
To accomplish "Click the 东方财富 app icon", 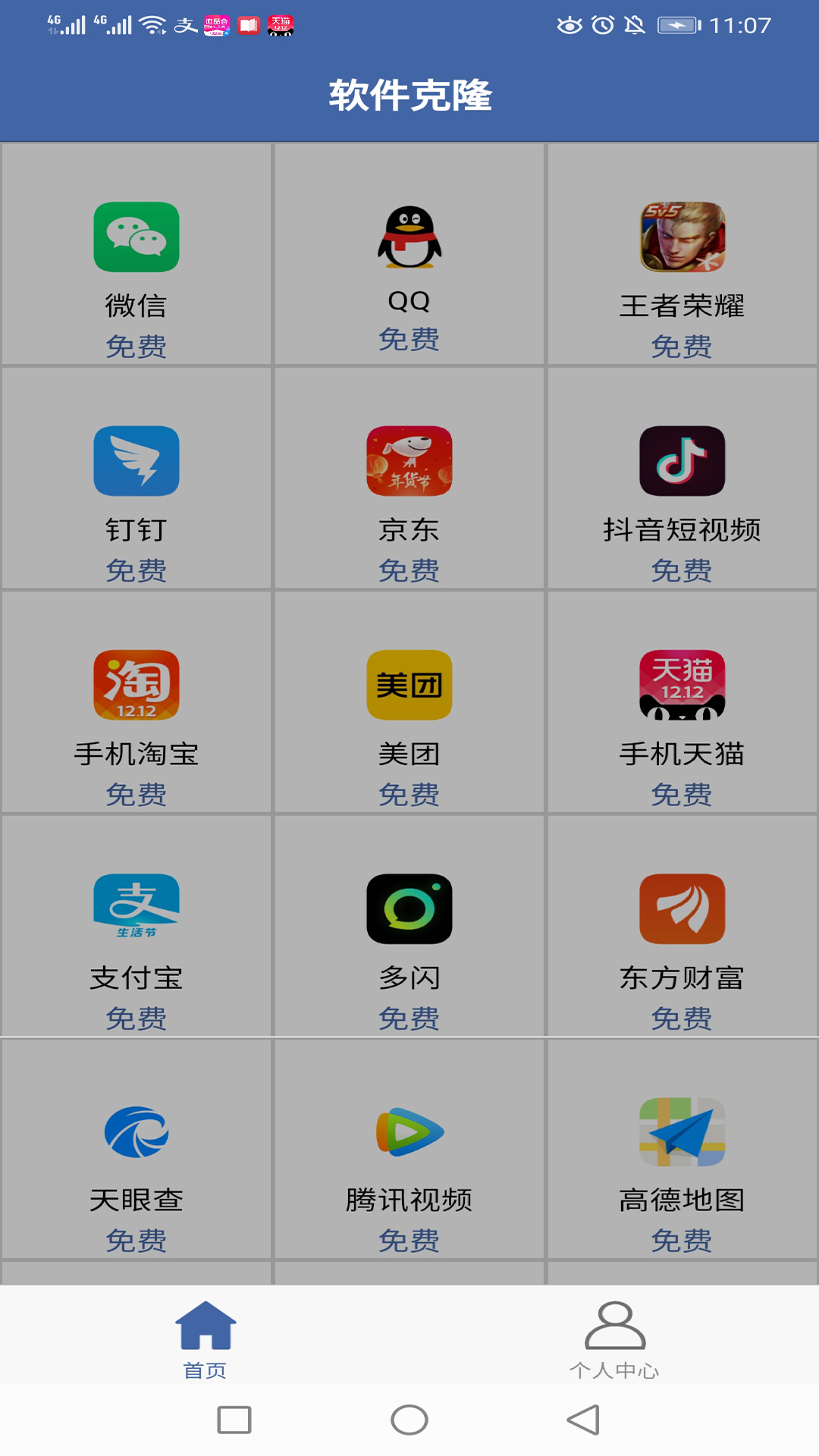I will point(682,910).
